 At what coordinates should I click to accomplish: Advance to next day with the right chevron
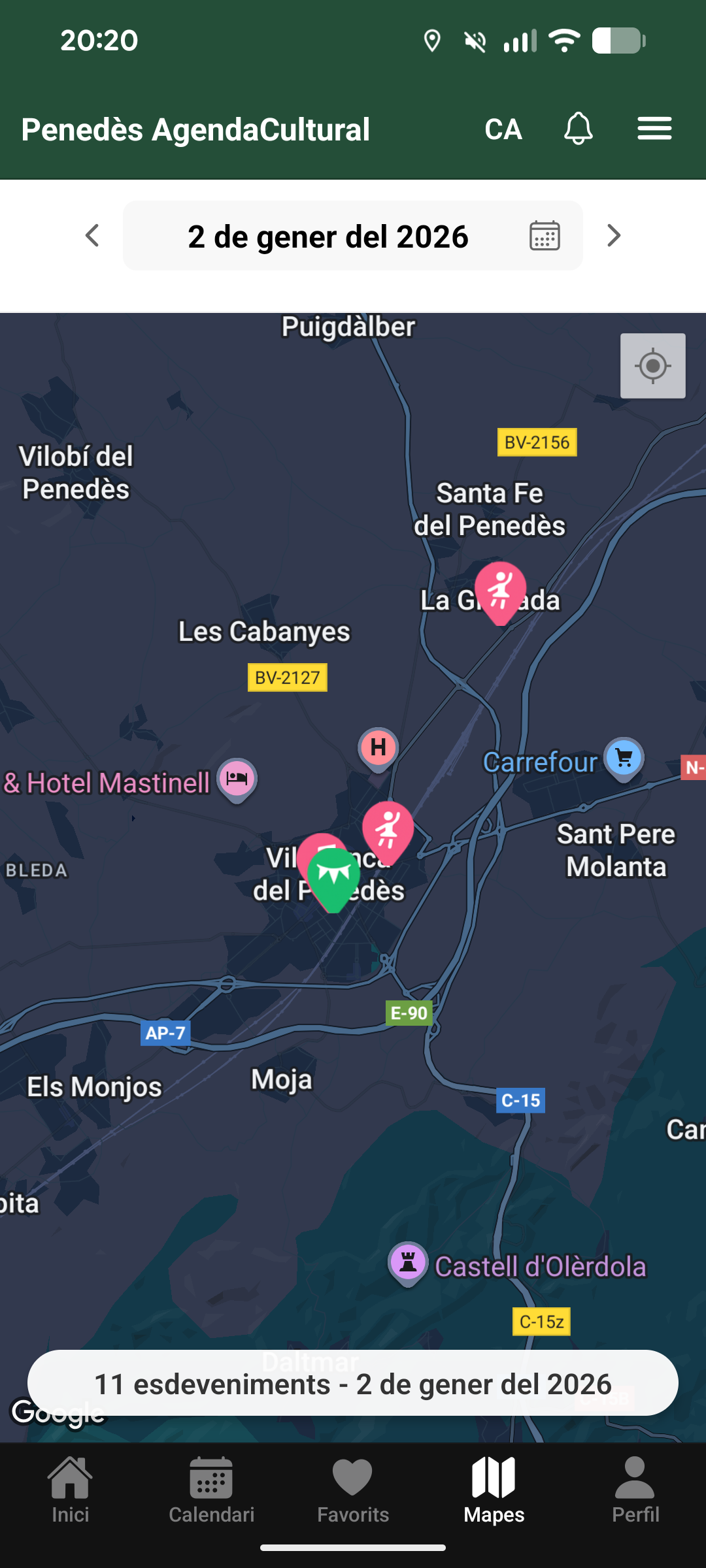[x=613, y=236]
